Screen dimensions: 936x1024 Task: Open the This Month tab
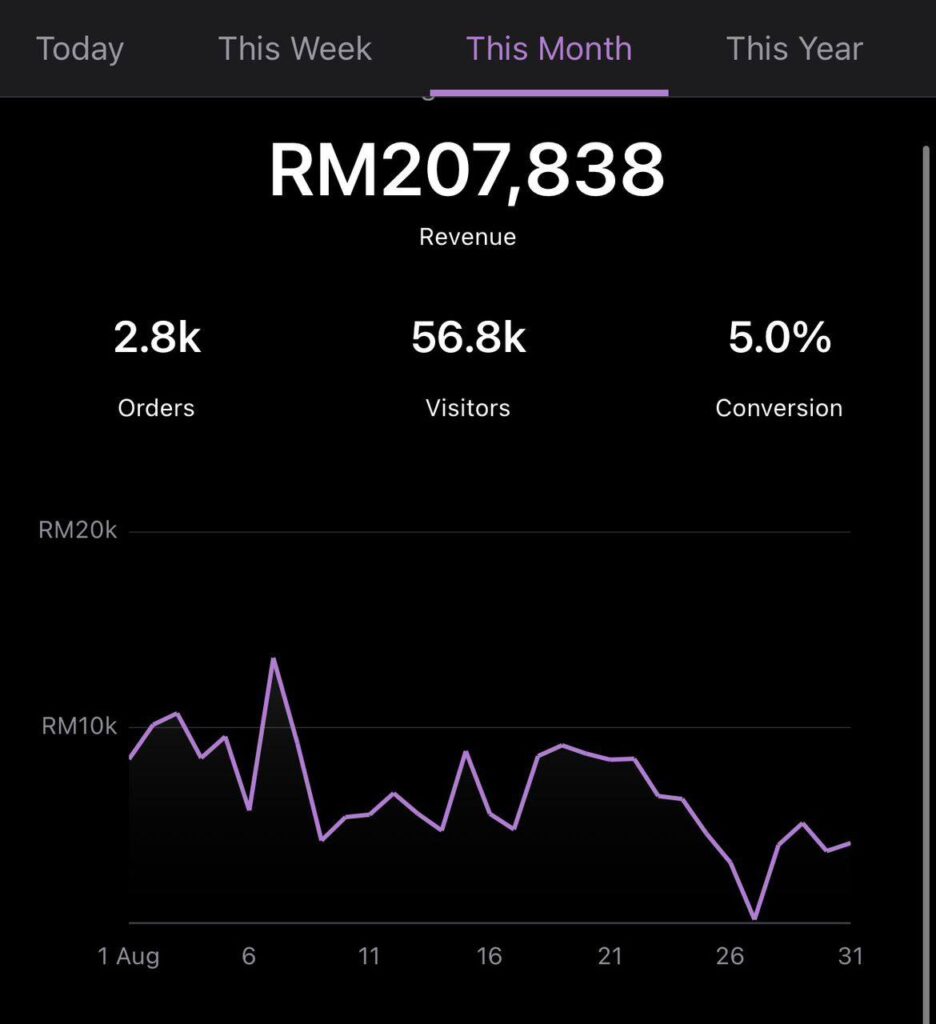pos(549,49)
